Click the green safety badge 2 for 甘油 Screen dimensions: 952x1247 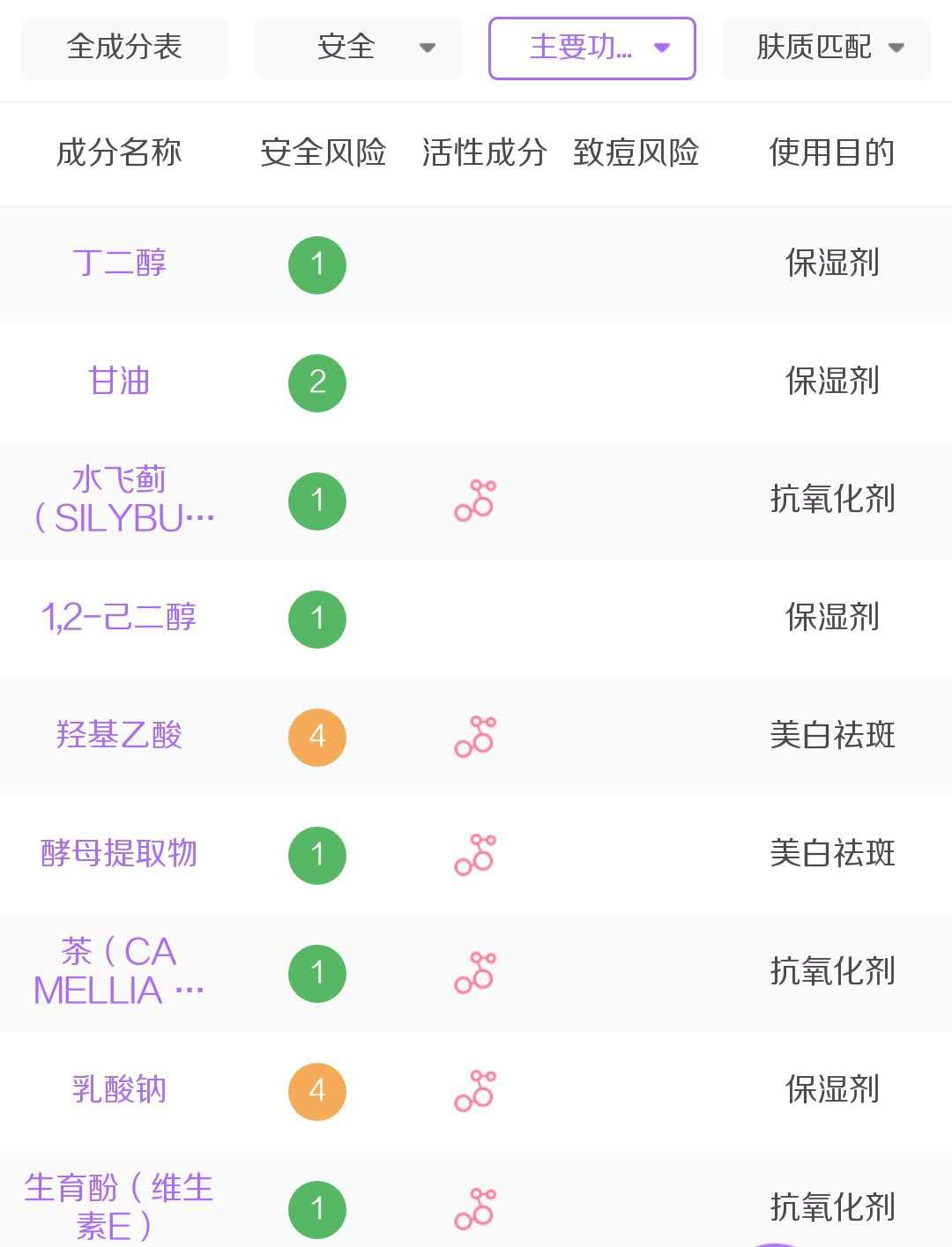point(316,382)
